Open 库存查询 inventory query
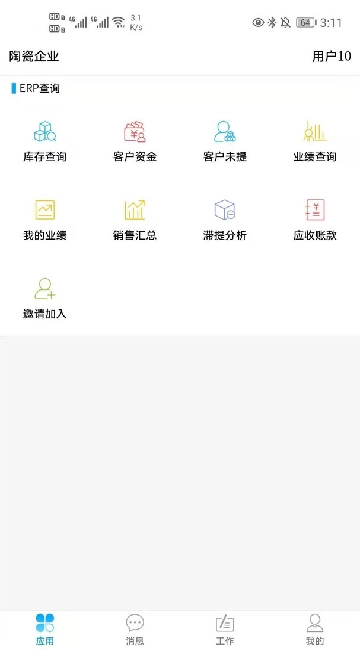Screen dimensions: 360x650 (45, 141)
